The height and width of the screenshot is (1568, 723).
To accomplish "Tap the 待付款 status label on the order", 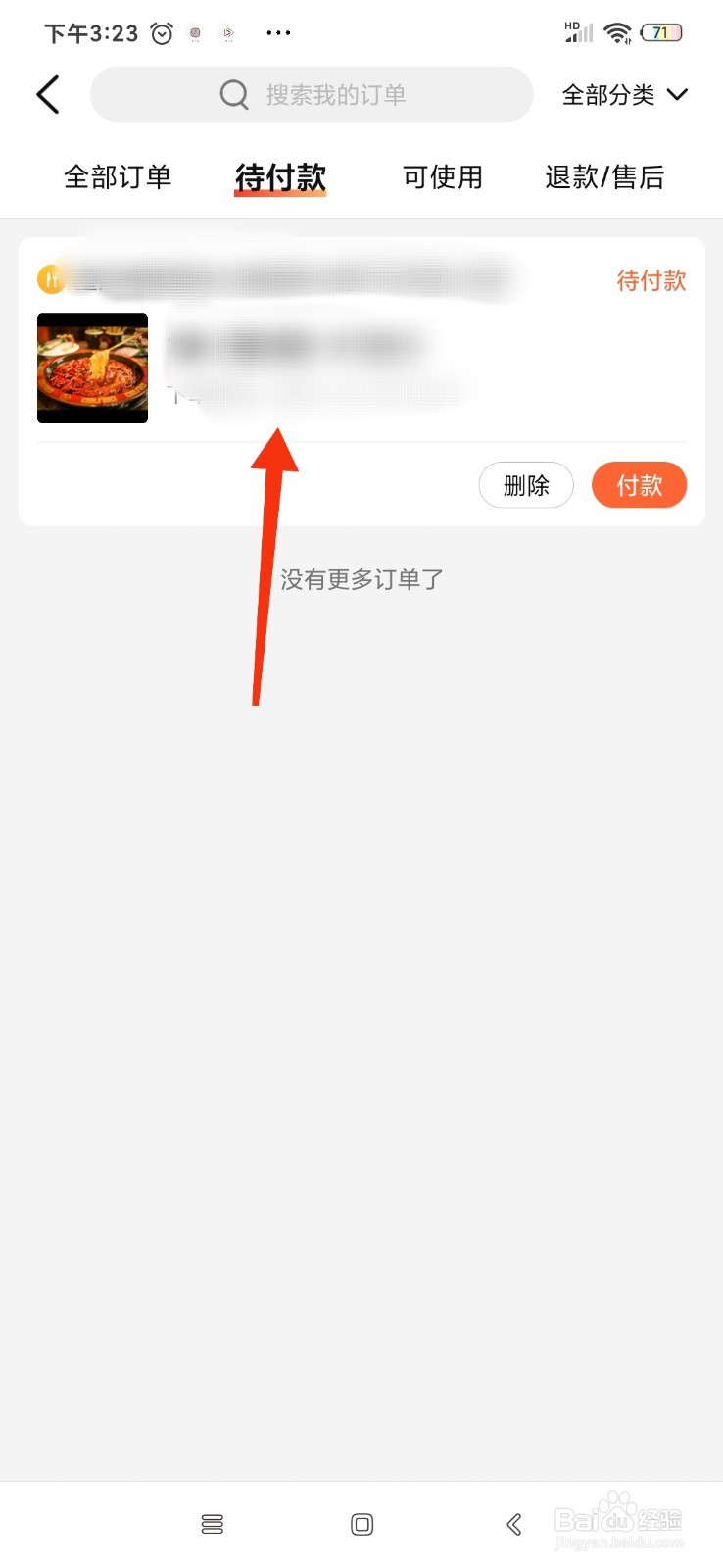I will pos(651,281).
